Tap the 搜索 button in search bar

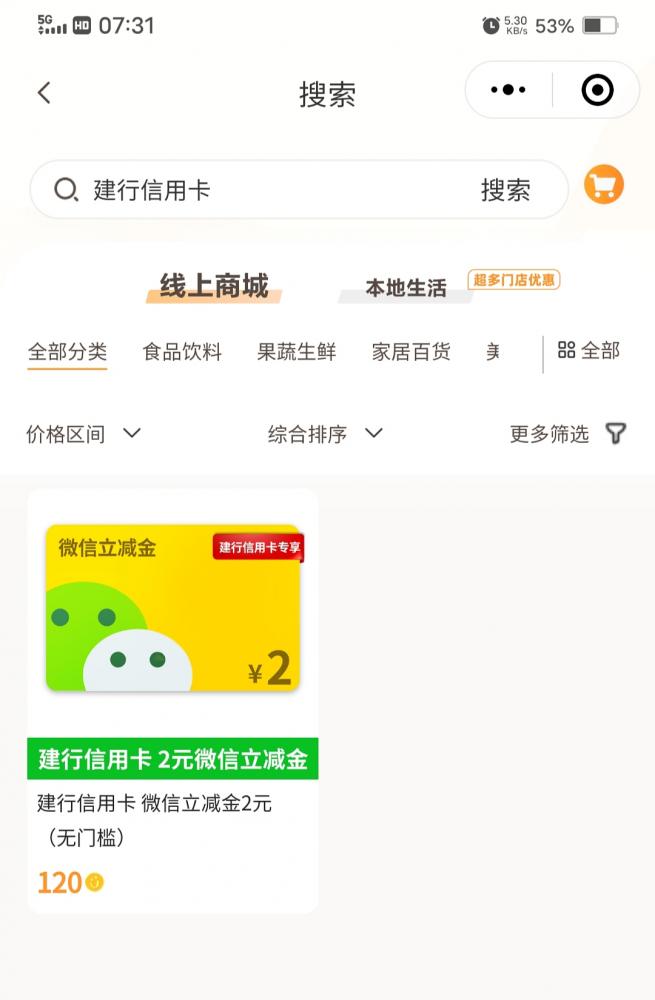[505, 190]
